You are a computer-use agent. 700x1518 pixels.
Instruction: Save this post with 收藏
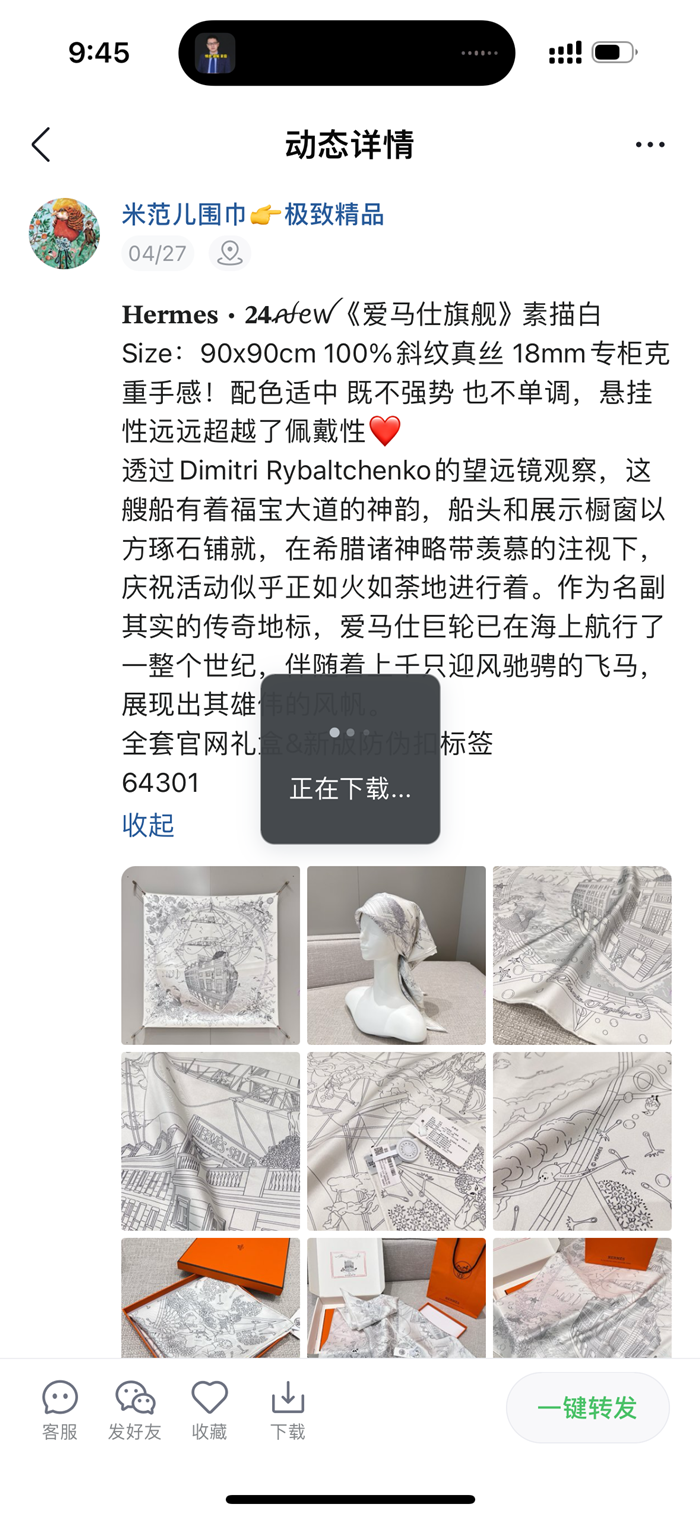coord(210,1410)
